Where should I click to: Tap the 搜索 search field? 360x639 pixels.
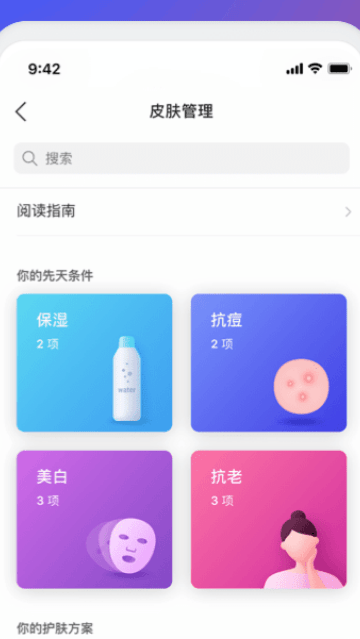click(181, 158)
